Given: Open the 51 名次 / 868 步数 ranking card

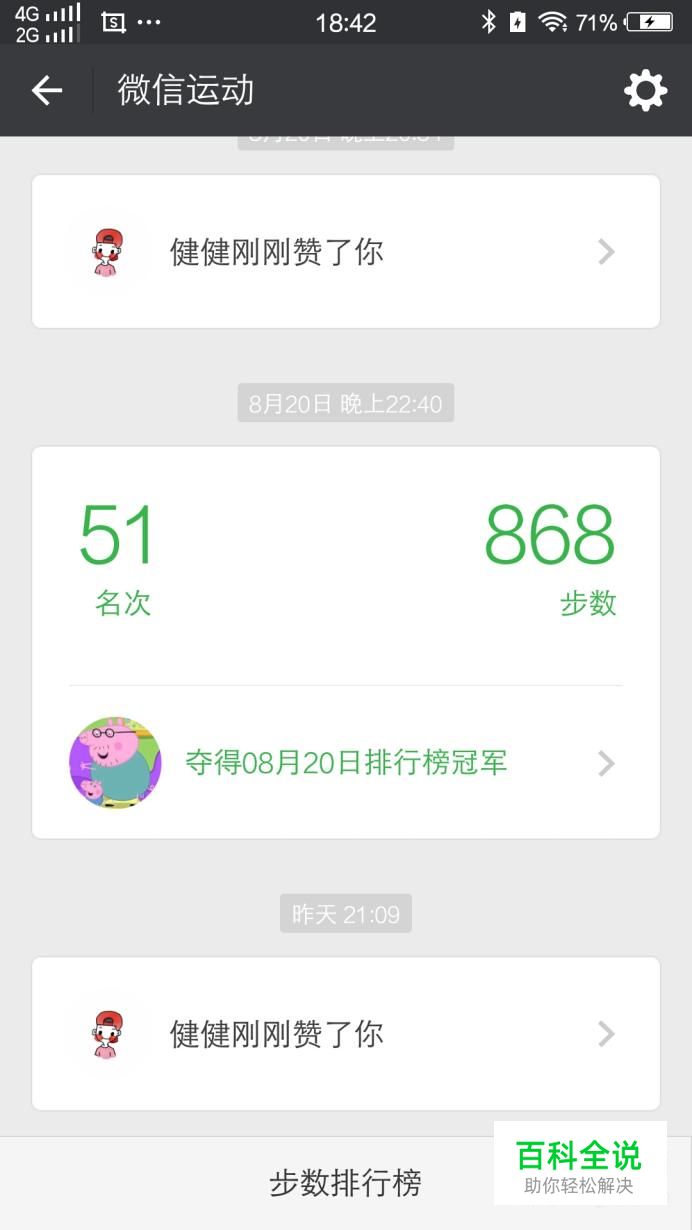Looking at the screenshot, I should pos(346,566).
